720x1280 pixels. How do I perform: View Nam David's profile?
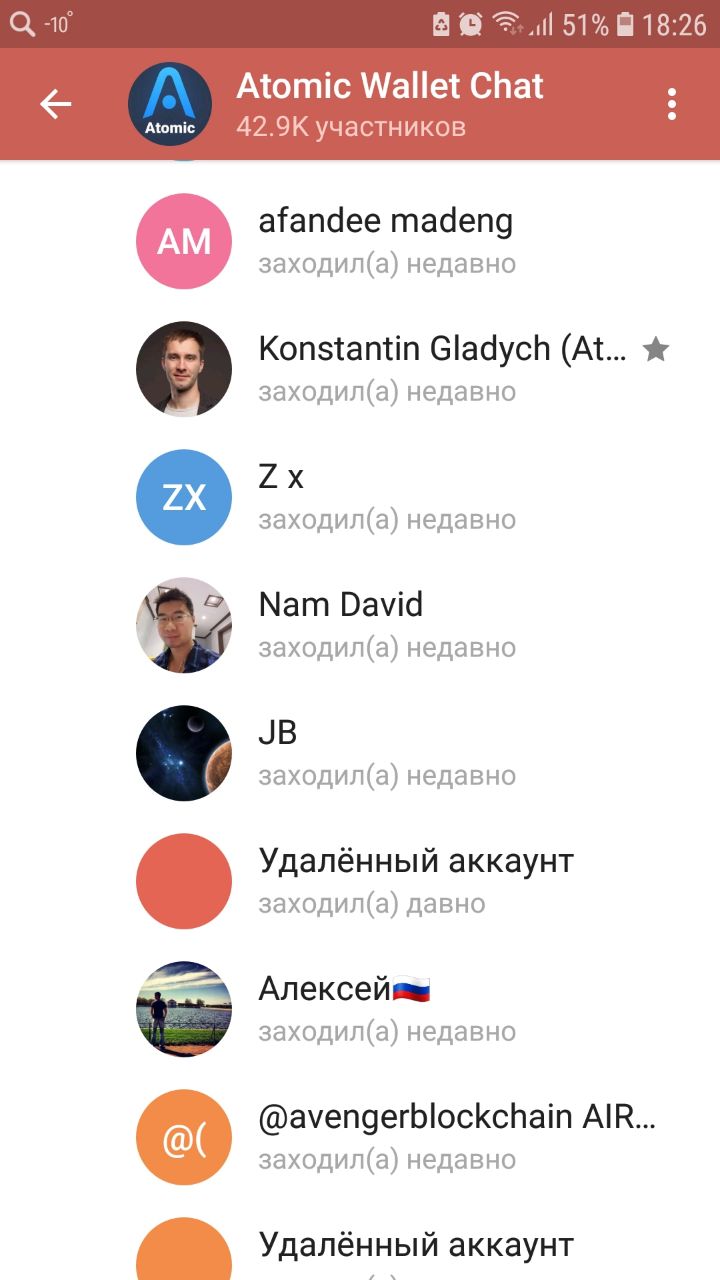(x=385, y=625)
